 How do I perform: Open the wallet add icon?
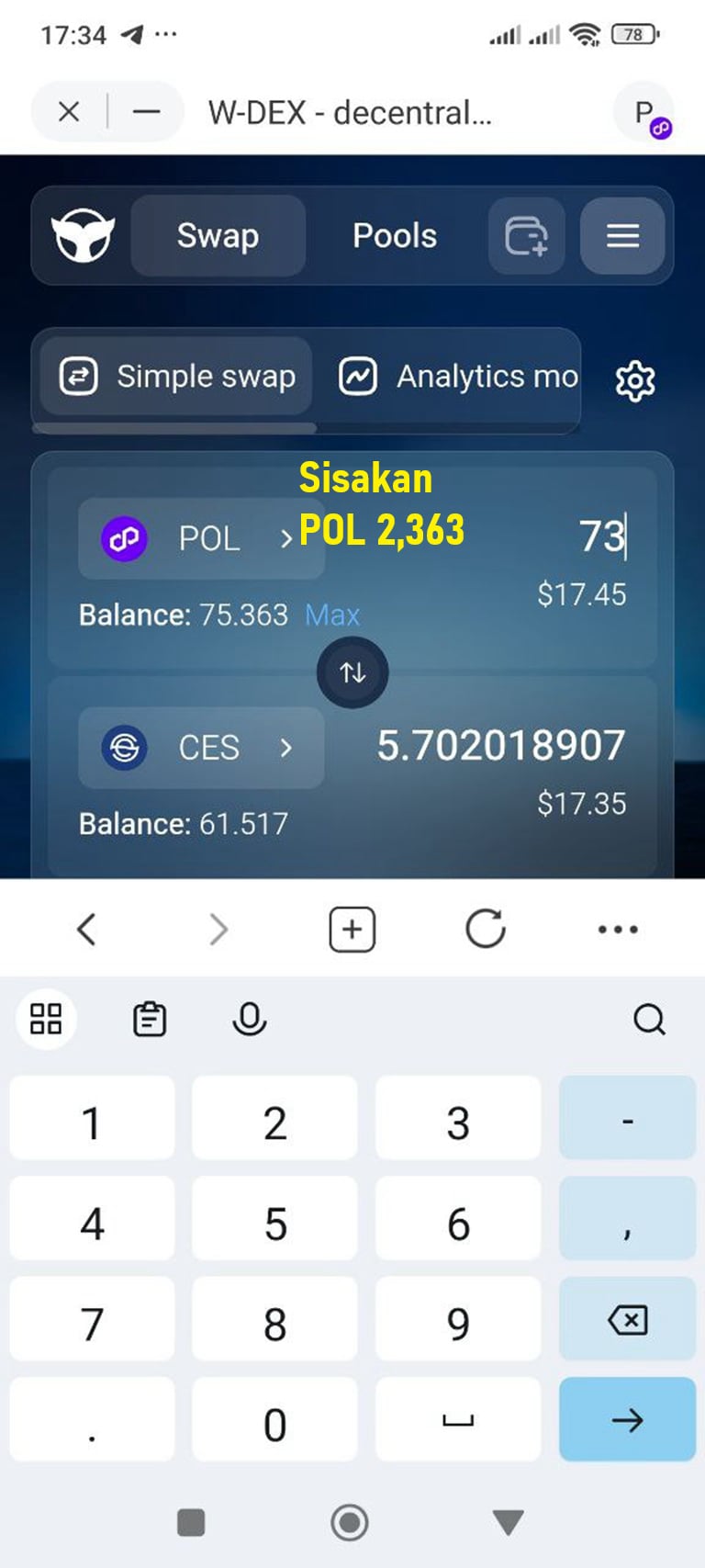coord(526,236)
